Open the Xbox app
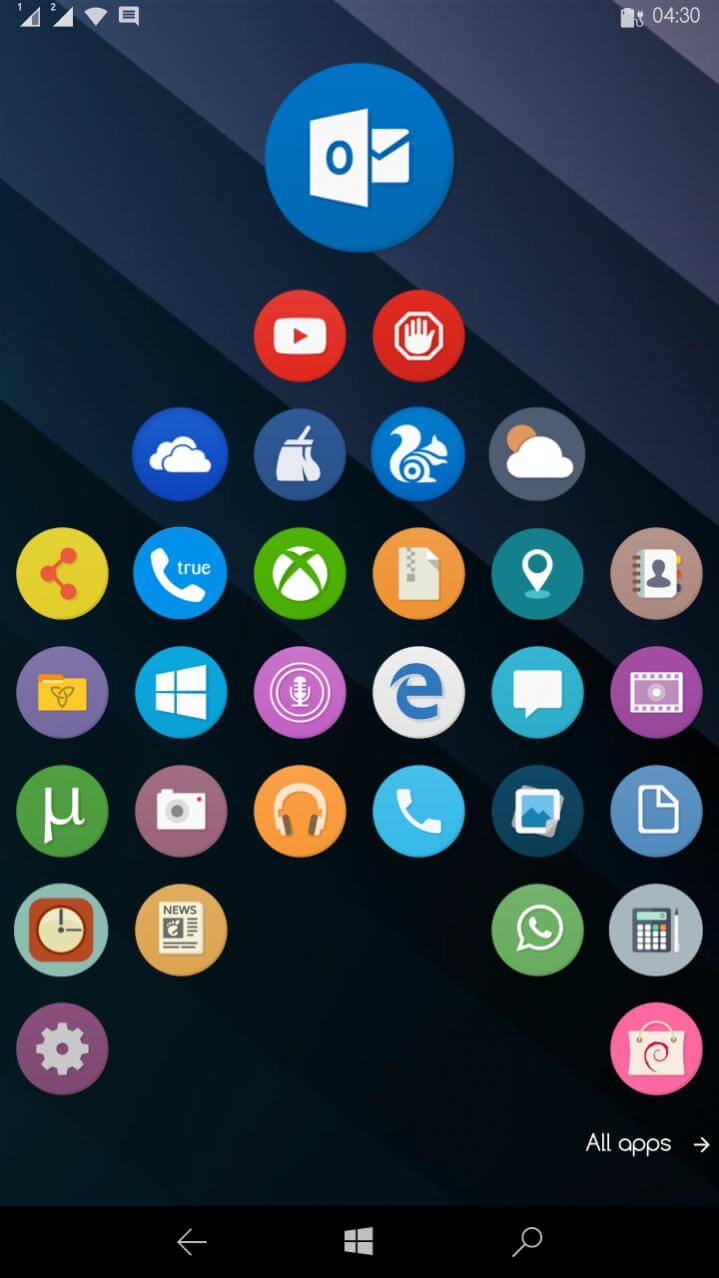Image resolution: width=719 pixels, height=1278 pixels. [x=300, y=573]
